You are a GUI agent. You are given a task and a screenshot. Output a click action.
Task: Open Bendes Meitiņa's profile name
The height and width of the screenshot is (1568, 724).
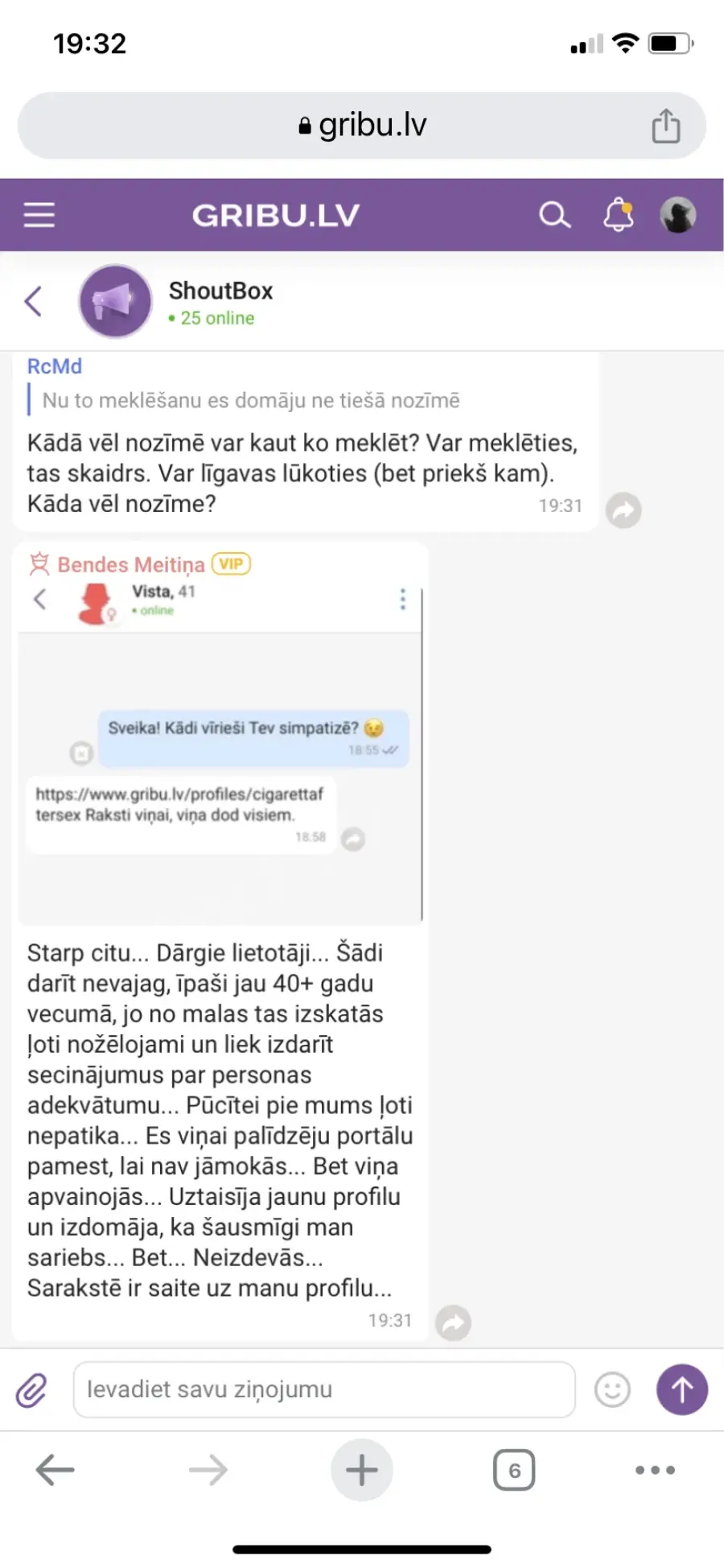tap(131, 564)
